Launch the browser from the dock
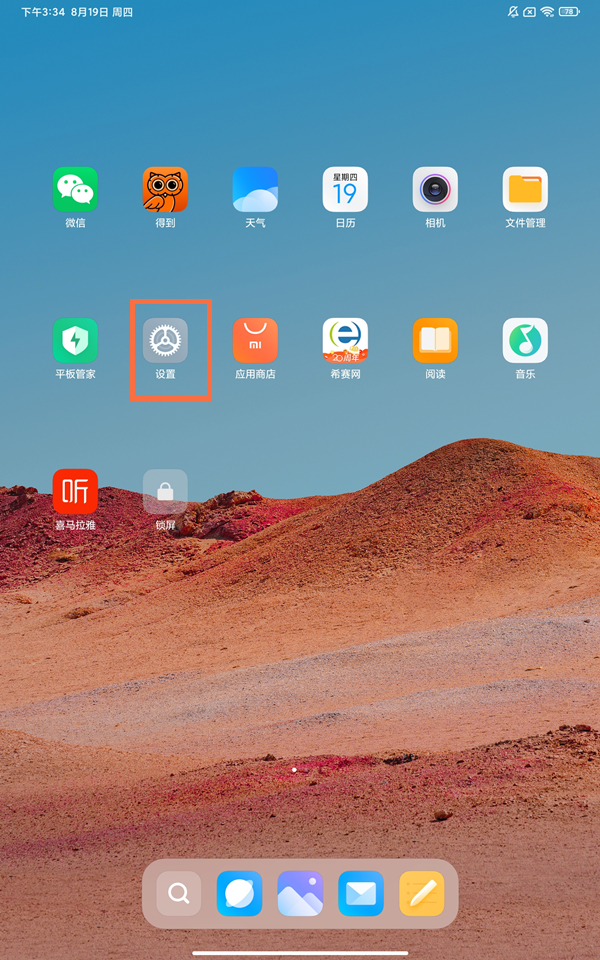The width and height of the screenshot is (600, 960). point(240,894)
